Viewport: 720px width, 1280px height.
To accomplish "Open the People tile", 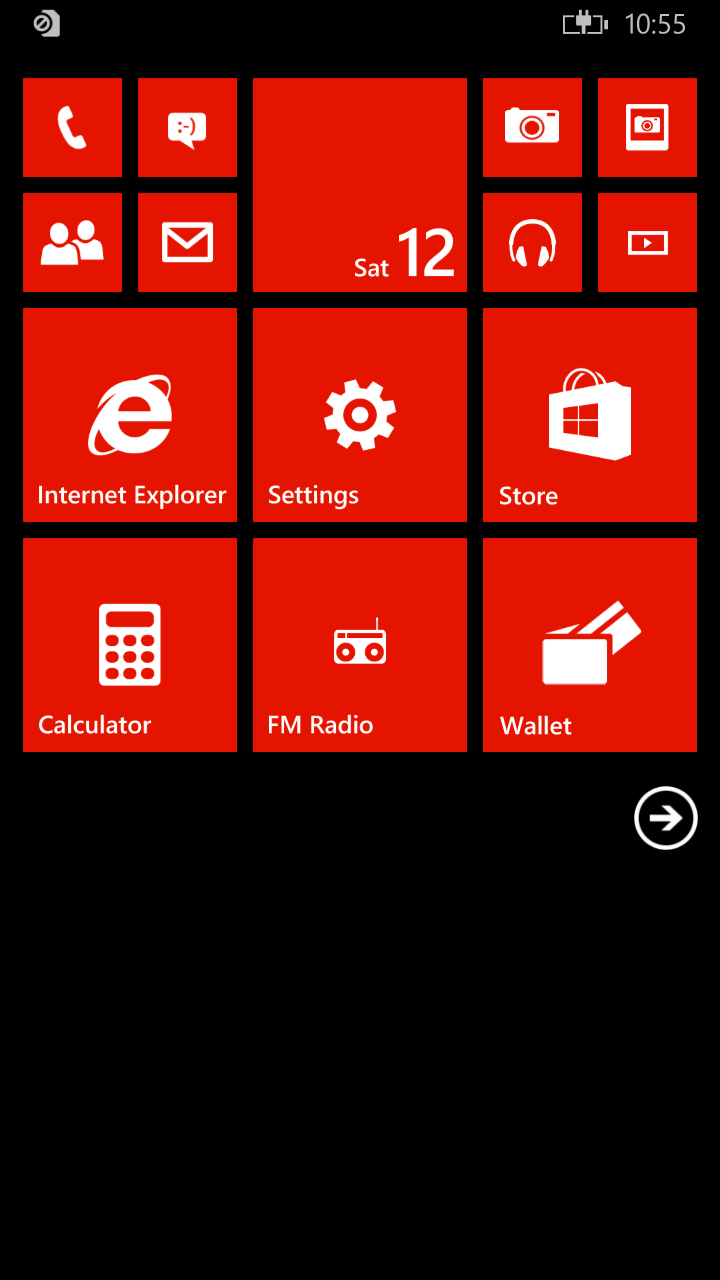I will click(72, 242).
